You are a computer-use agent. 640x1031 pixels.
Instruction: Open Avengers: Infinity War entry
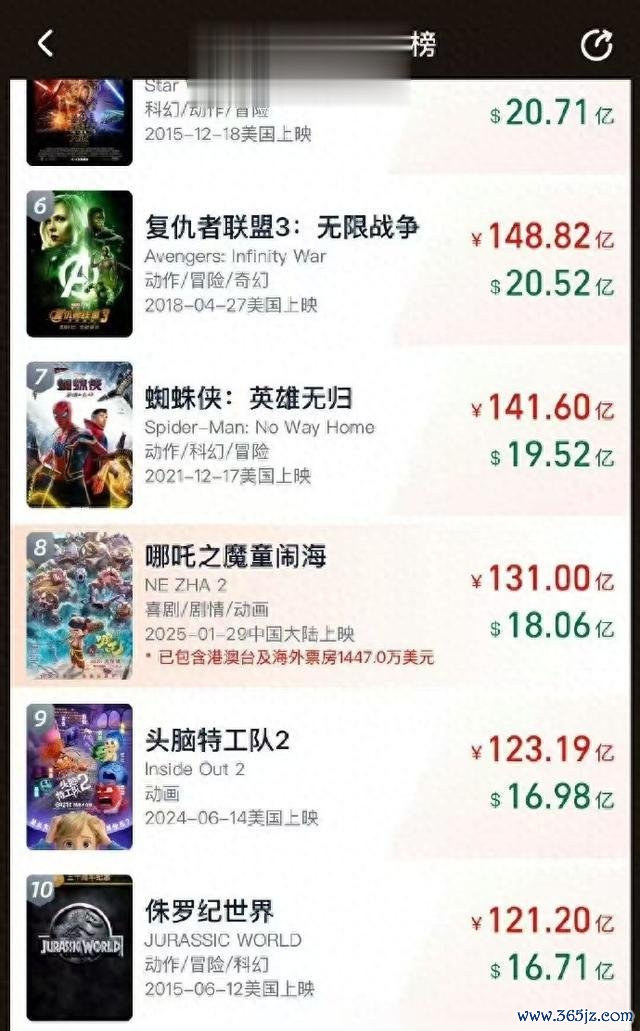click(x=320, y=264)
